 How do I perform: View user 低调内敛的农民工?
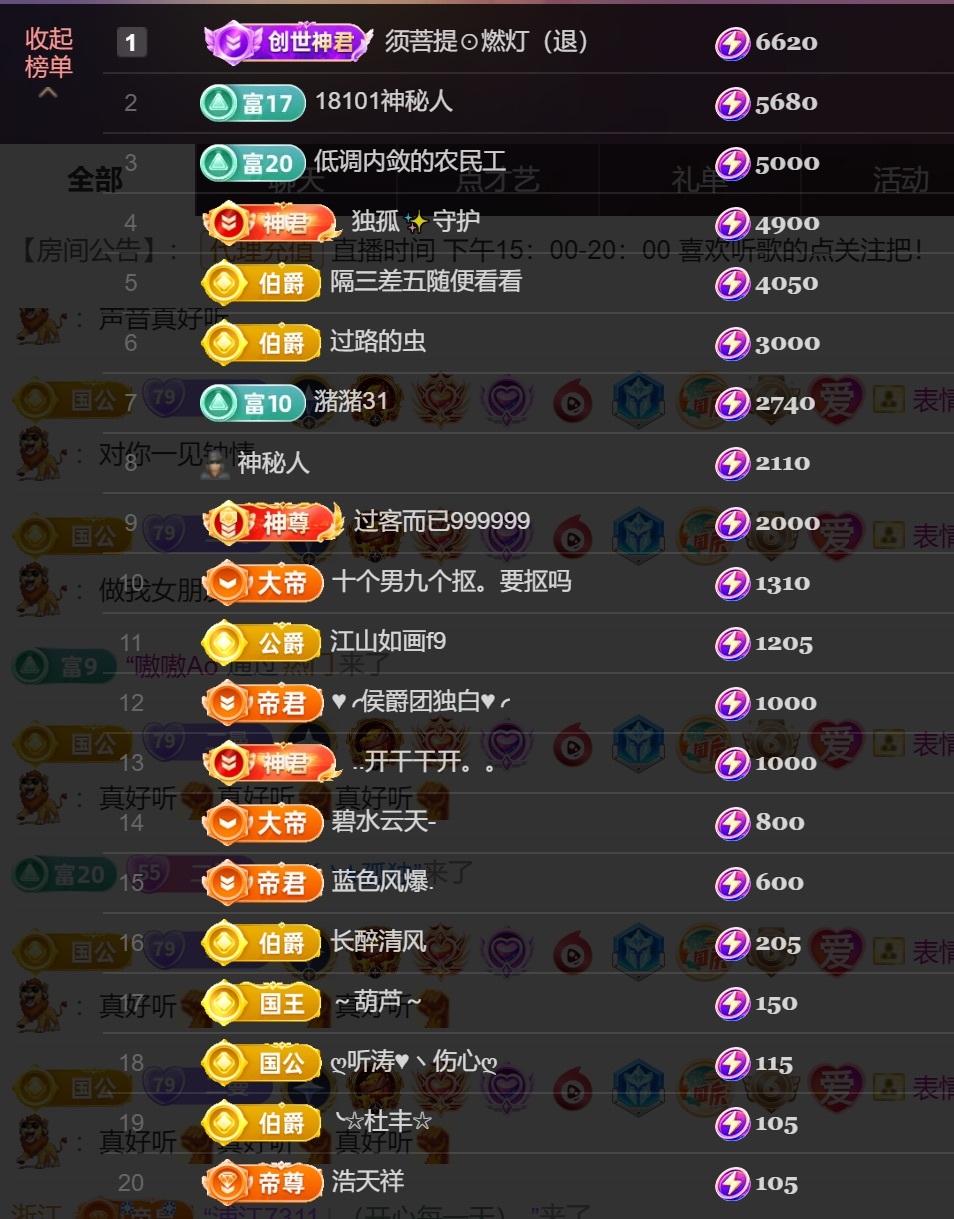pyautogui.click(x=409, y=161)
